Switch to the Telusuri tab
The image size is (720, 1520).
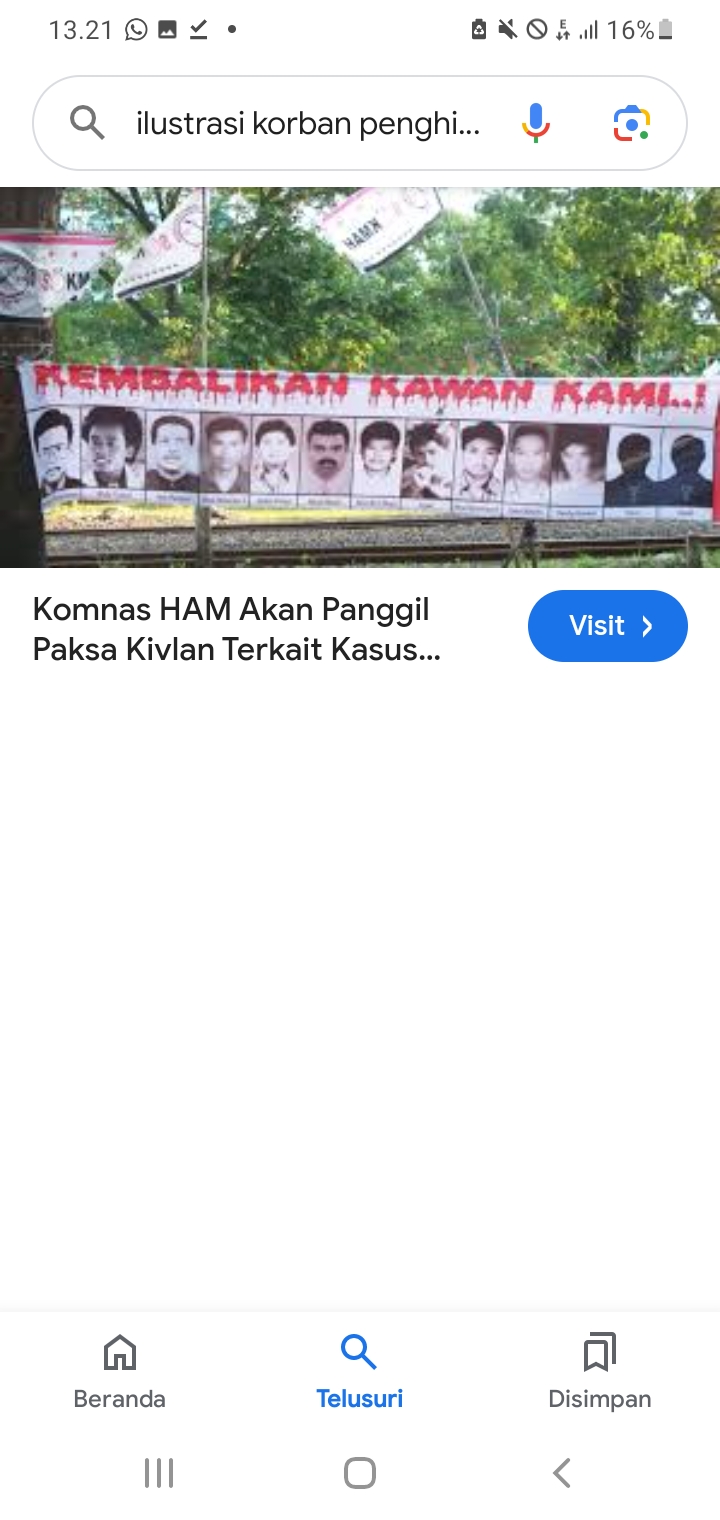pos(359,1372)
